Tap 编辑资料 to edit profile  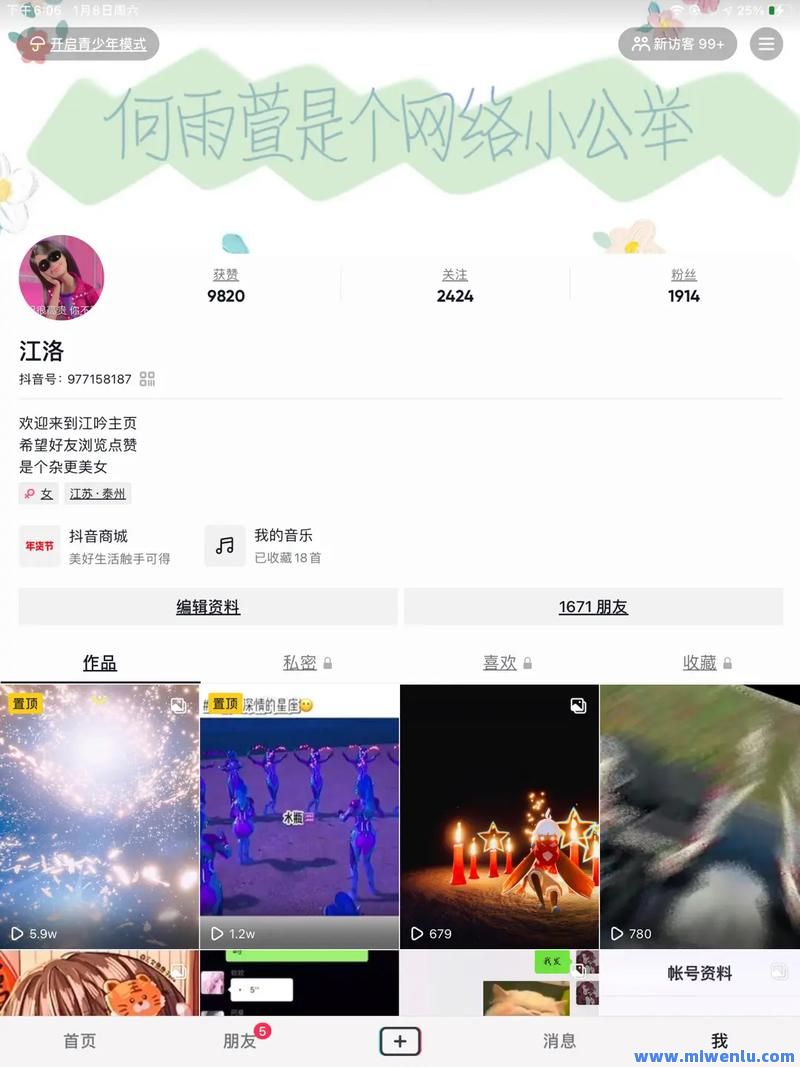click(x=208, y=607)
